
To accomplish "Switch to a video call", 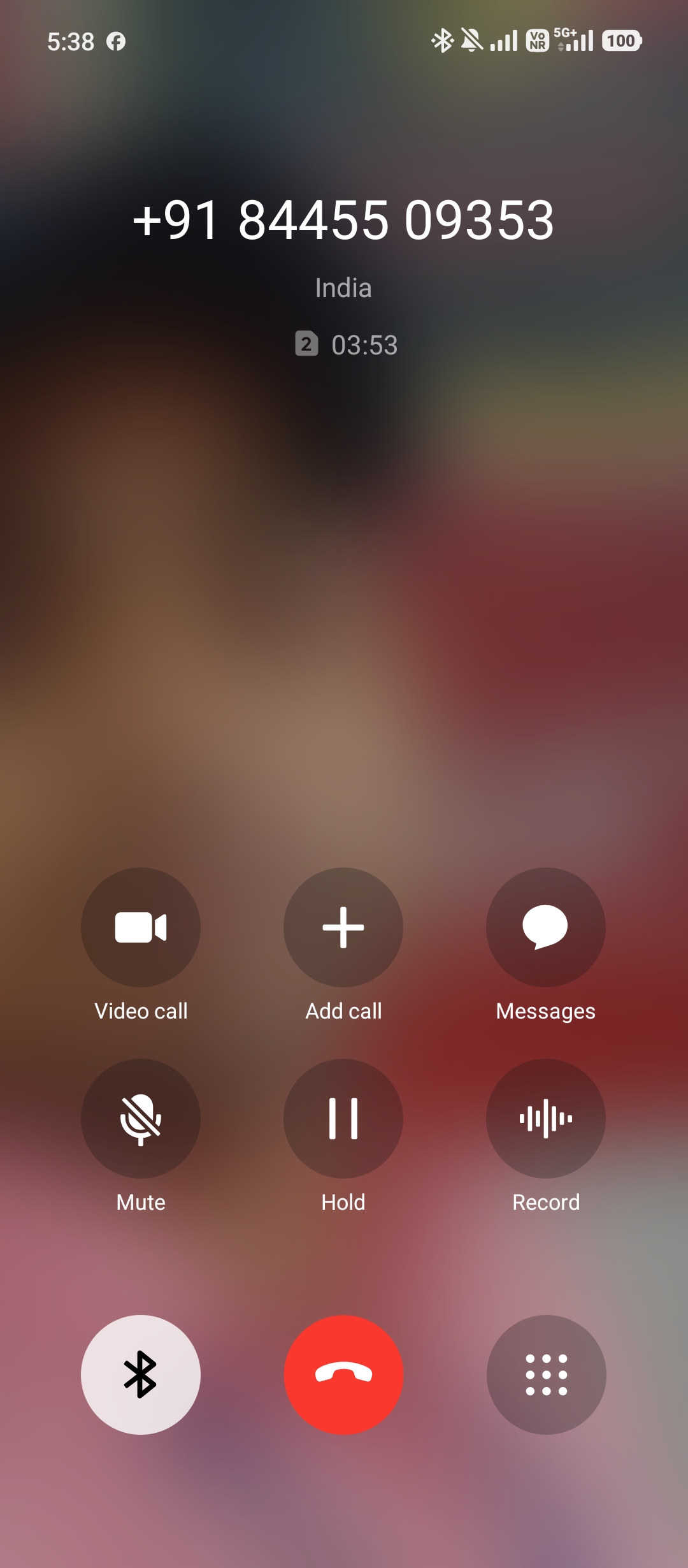I will click(x=141, y=927).
